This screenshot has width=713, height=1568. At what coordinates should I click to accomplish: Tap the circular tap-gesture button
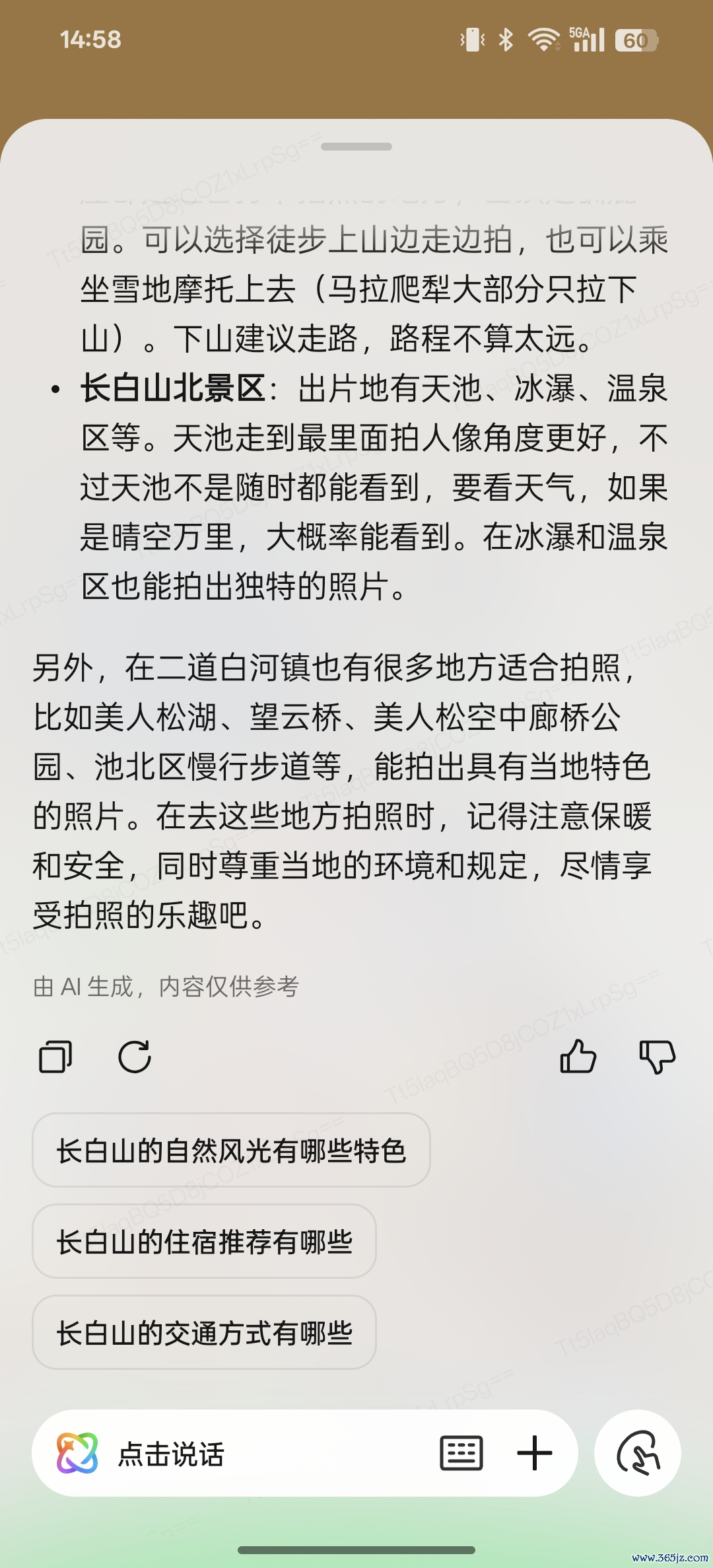[x=638, y=1454]
